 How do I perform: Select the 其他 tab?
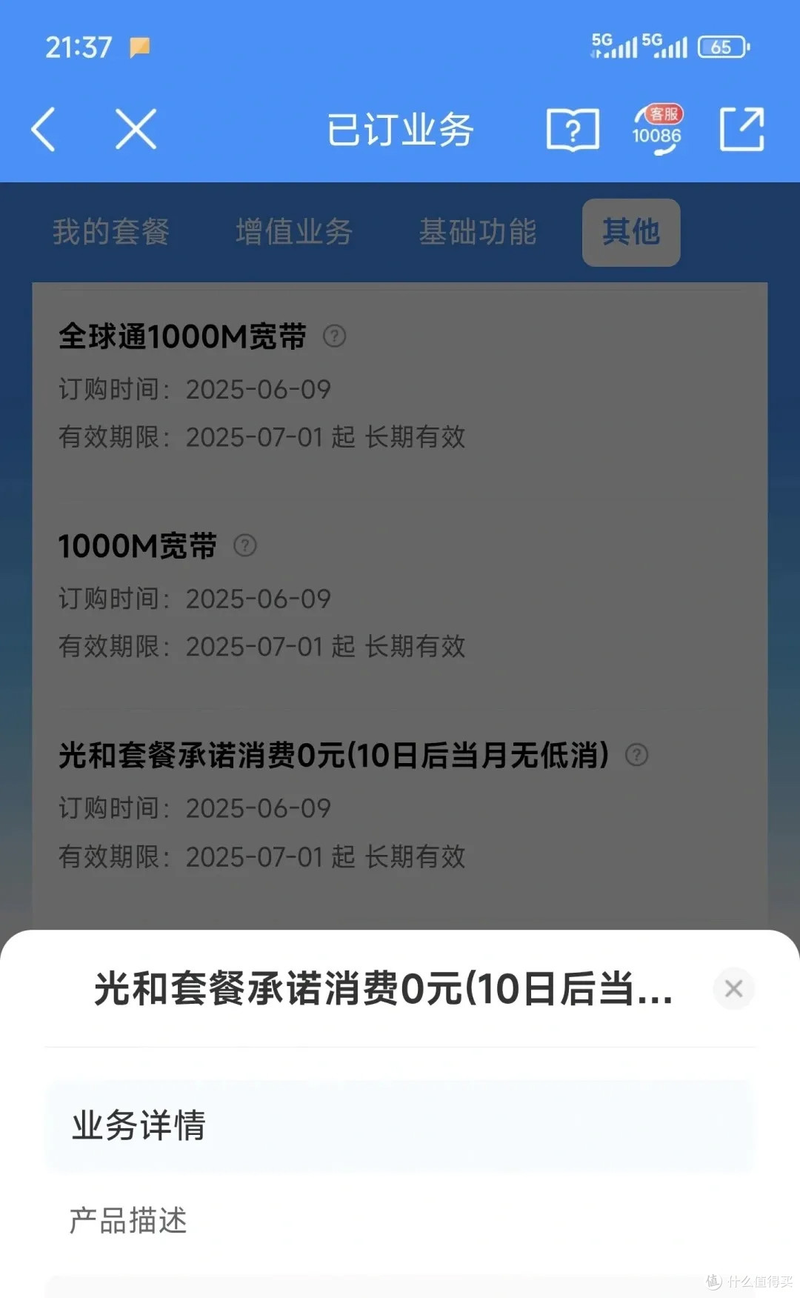tap(631, 232)
